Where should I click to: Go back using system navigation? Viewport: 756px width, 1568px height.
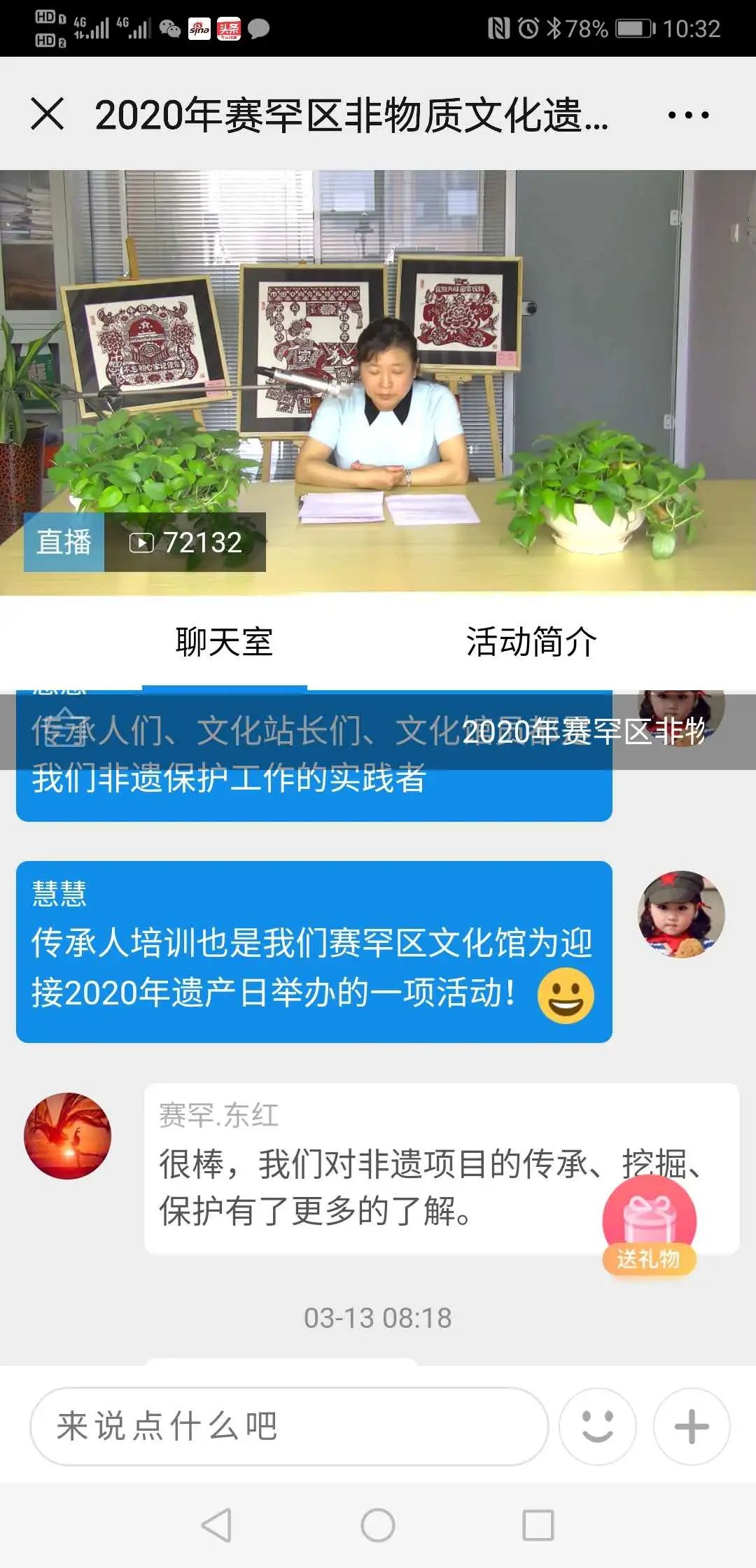tap(216, 1525)
